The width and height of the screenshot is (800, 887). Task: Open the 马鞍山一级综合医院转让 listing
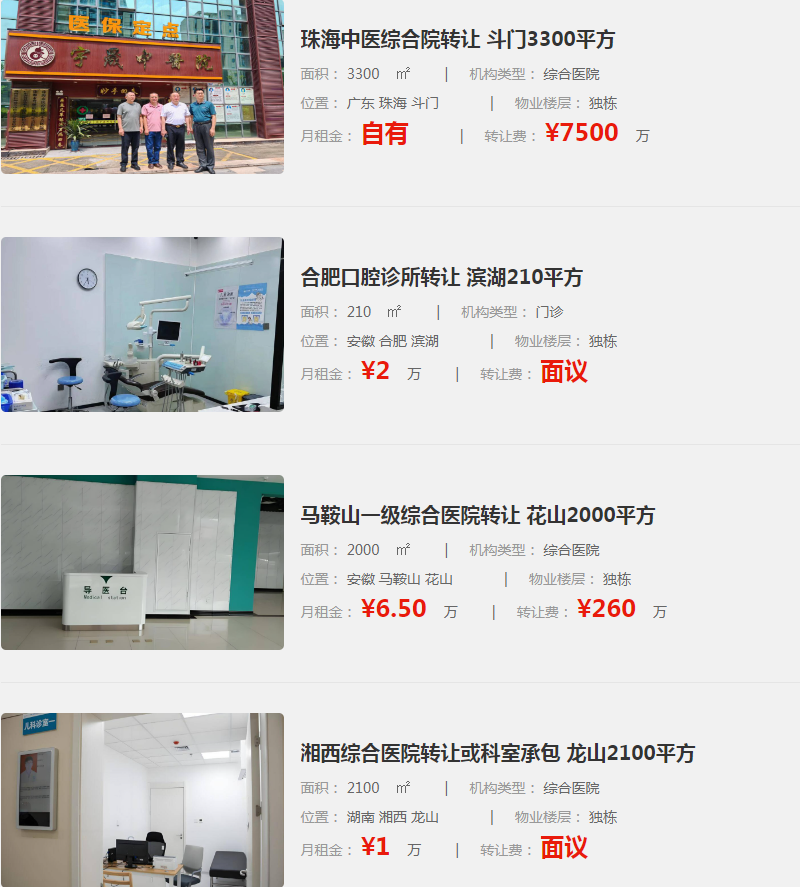(x=477, y=516)
